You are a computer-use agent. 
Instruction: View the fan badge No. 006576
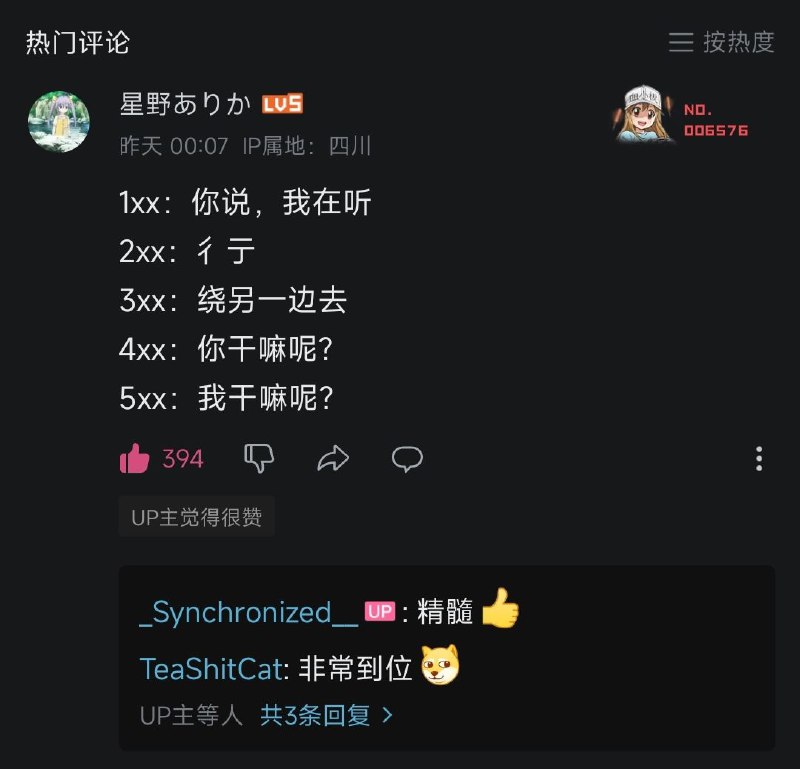pos(681,118)
